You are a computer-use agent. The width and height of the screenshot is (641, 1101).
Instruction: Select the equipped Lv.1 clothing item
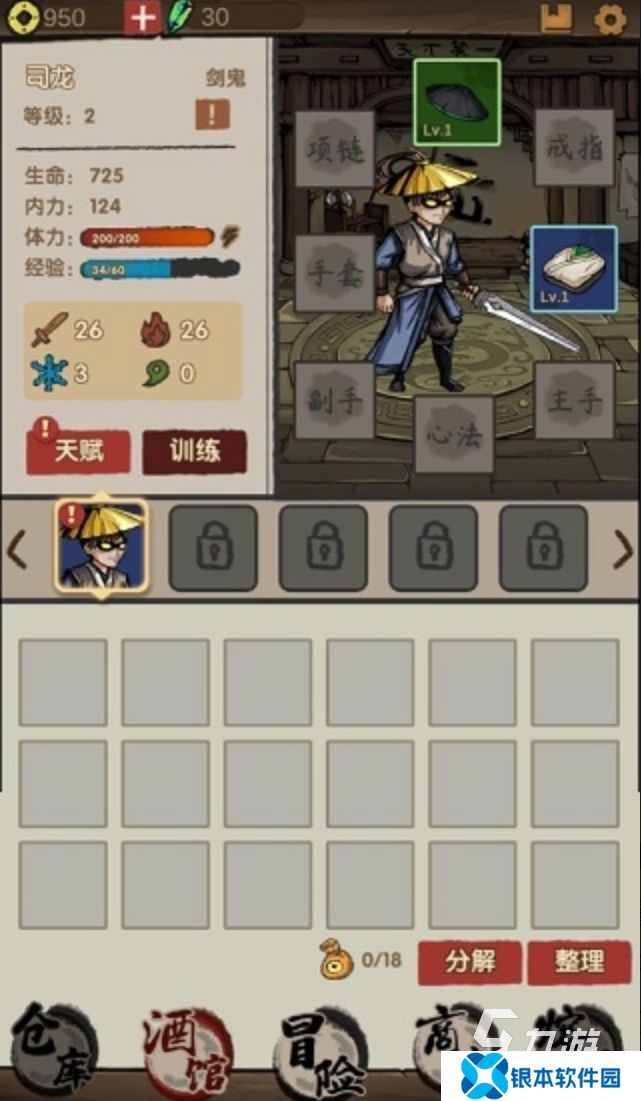(x=573, y=267)
